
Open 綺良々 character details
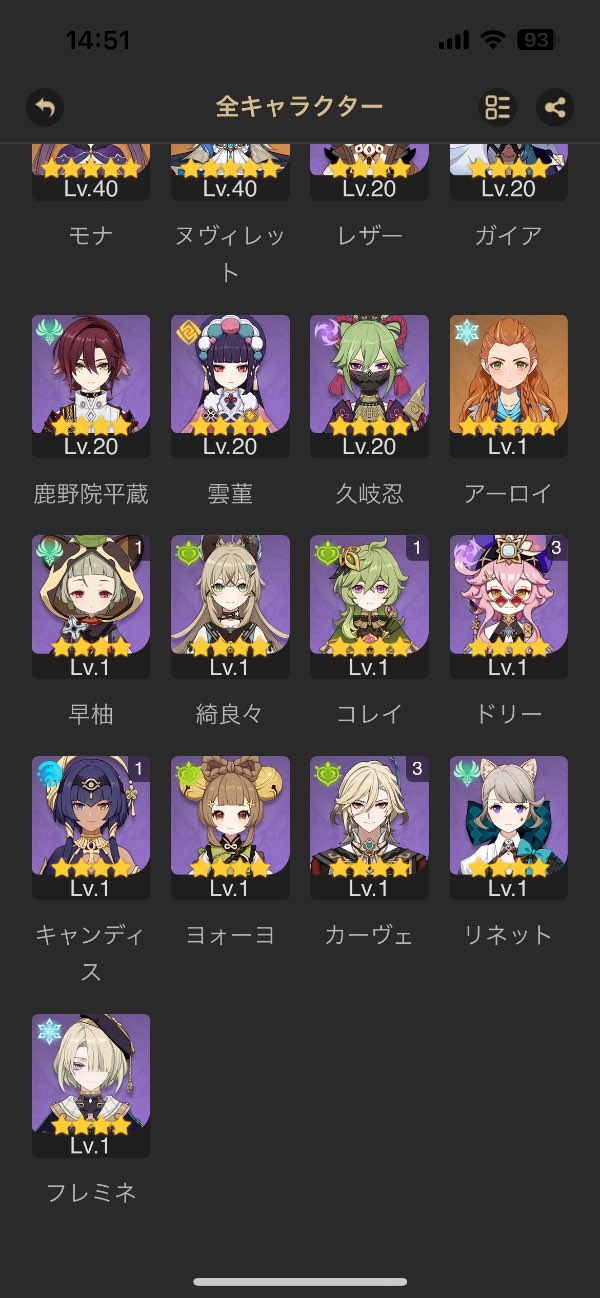click(230, 606)
